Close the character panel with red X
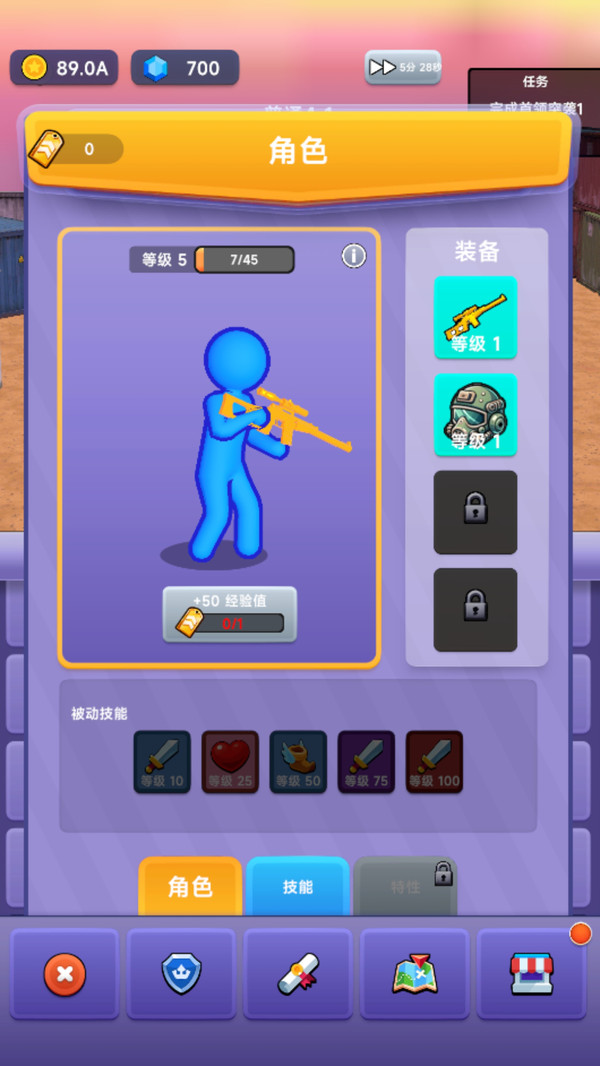This screenshot has width=600, height=1066. point(65,974)
